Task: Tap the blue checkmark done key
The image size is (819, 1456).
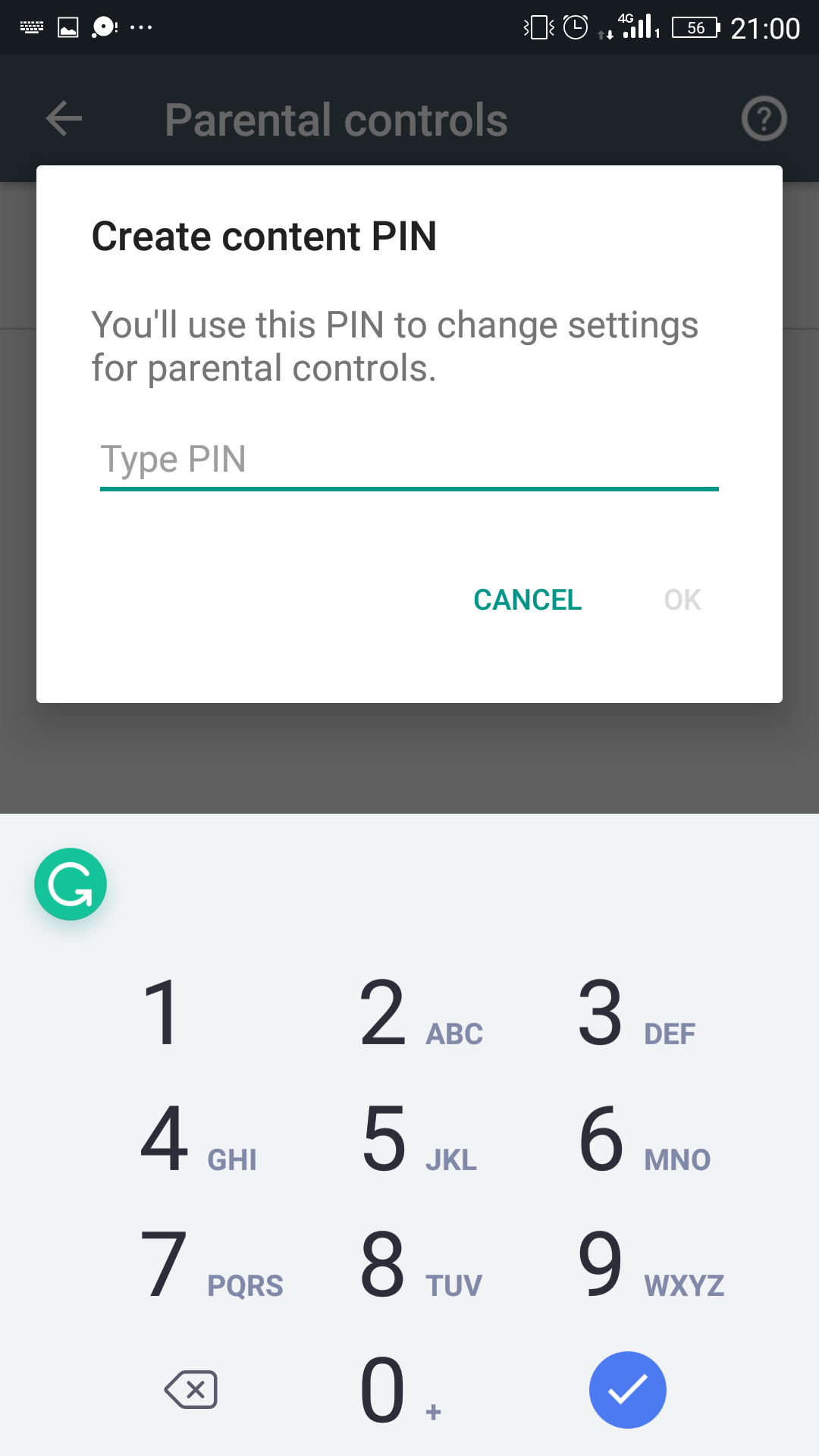Action: pos(628,1390)
